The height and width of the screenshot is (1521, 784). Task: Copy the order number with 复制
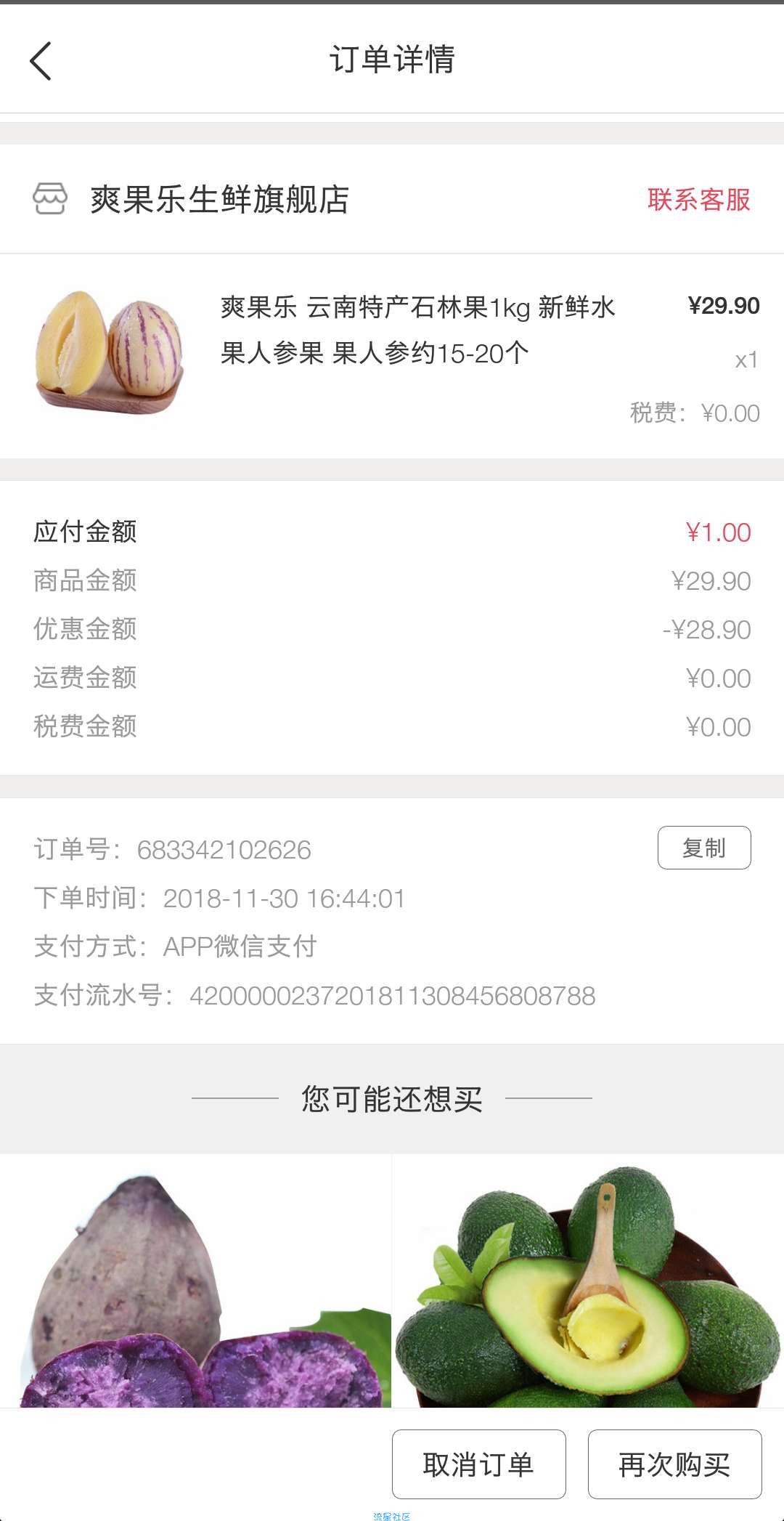(x=704, y=848)
